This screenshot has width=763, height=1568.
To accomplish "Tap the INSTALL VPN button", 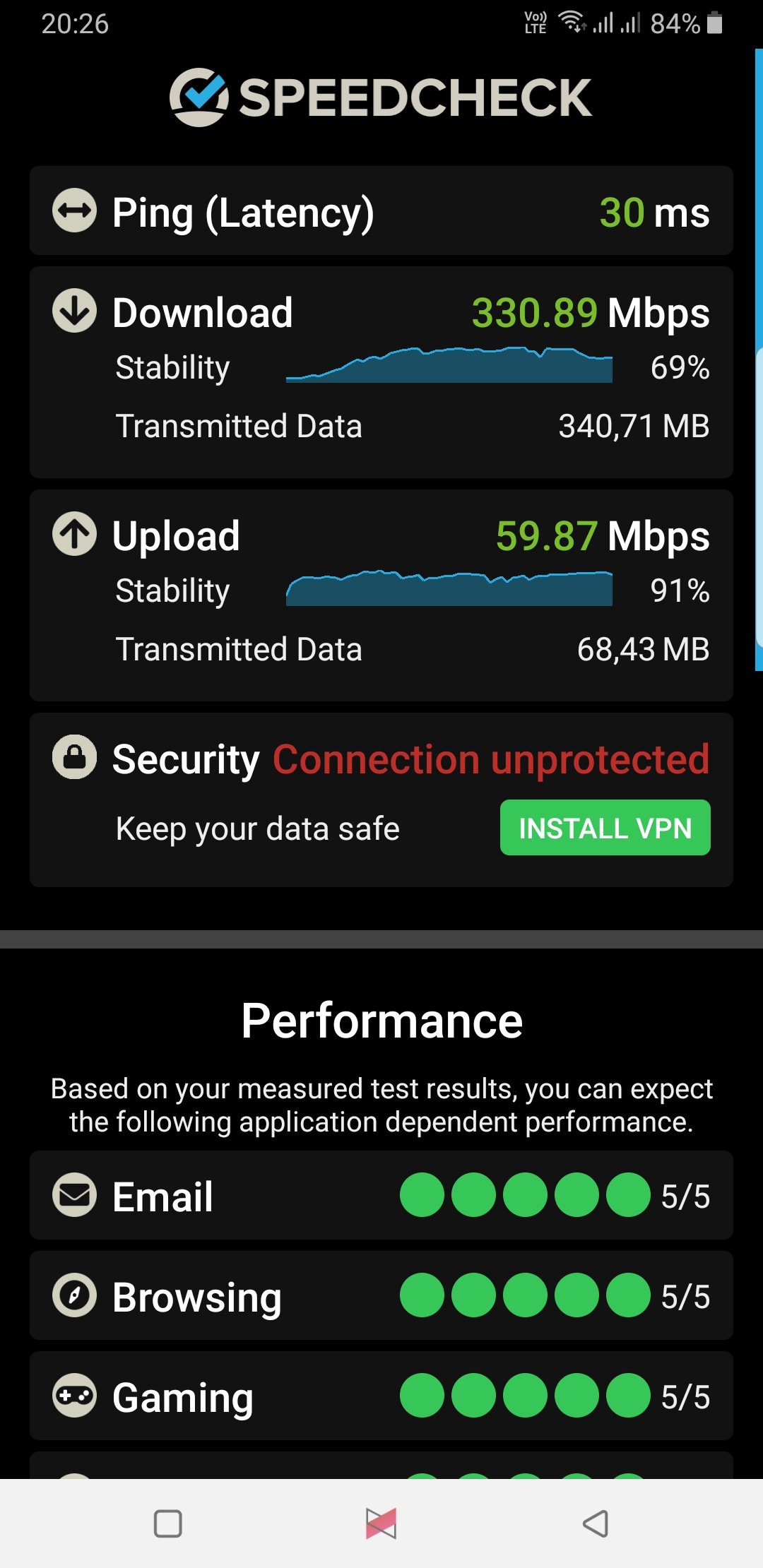I will point(605,828).
